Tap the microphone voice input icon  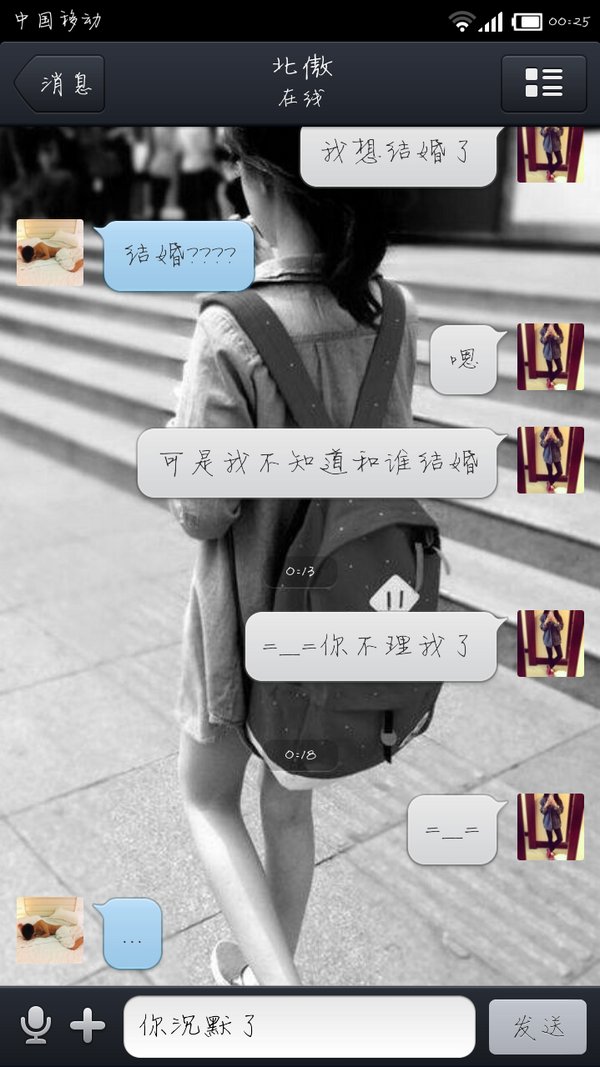[36, 1025]
